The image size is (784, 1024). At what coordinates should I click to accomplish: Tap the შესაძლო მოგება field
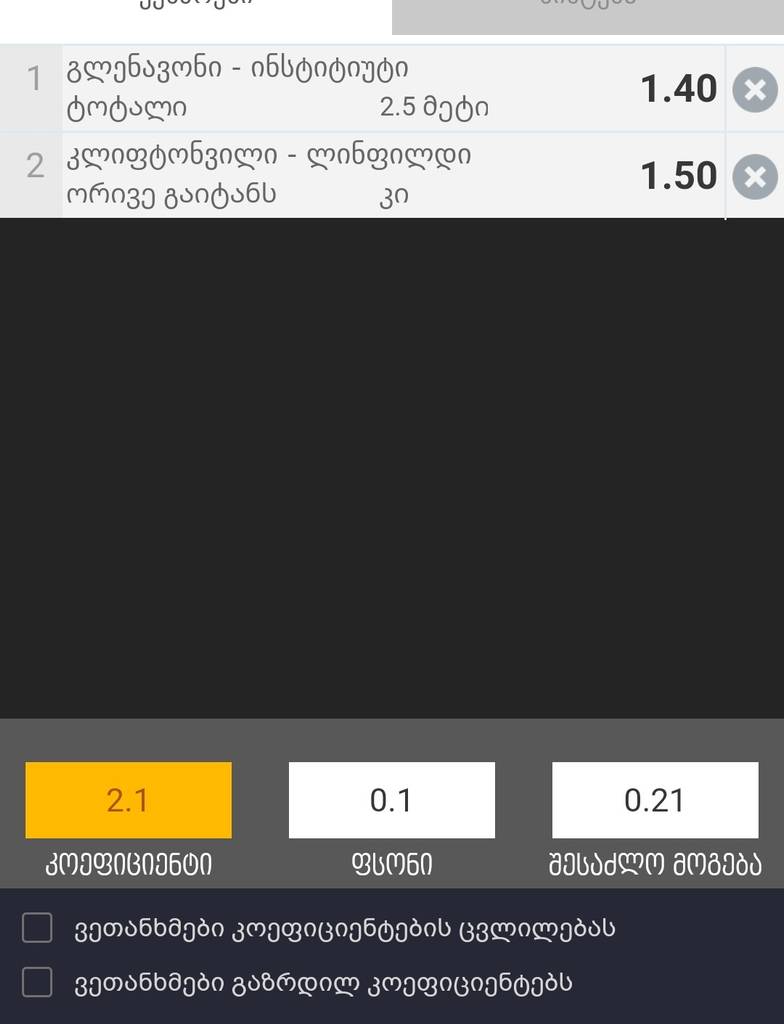click(x=654, y=800)
